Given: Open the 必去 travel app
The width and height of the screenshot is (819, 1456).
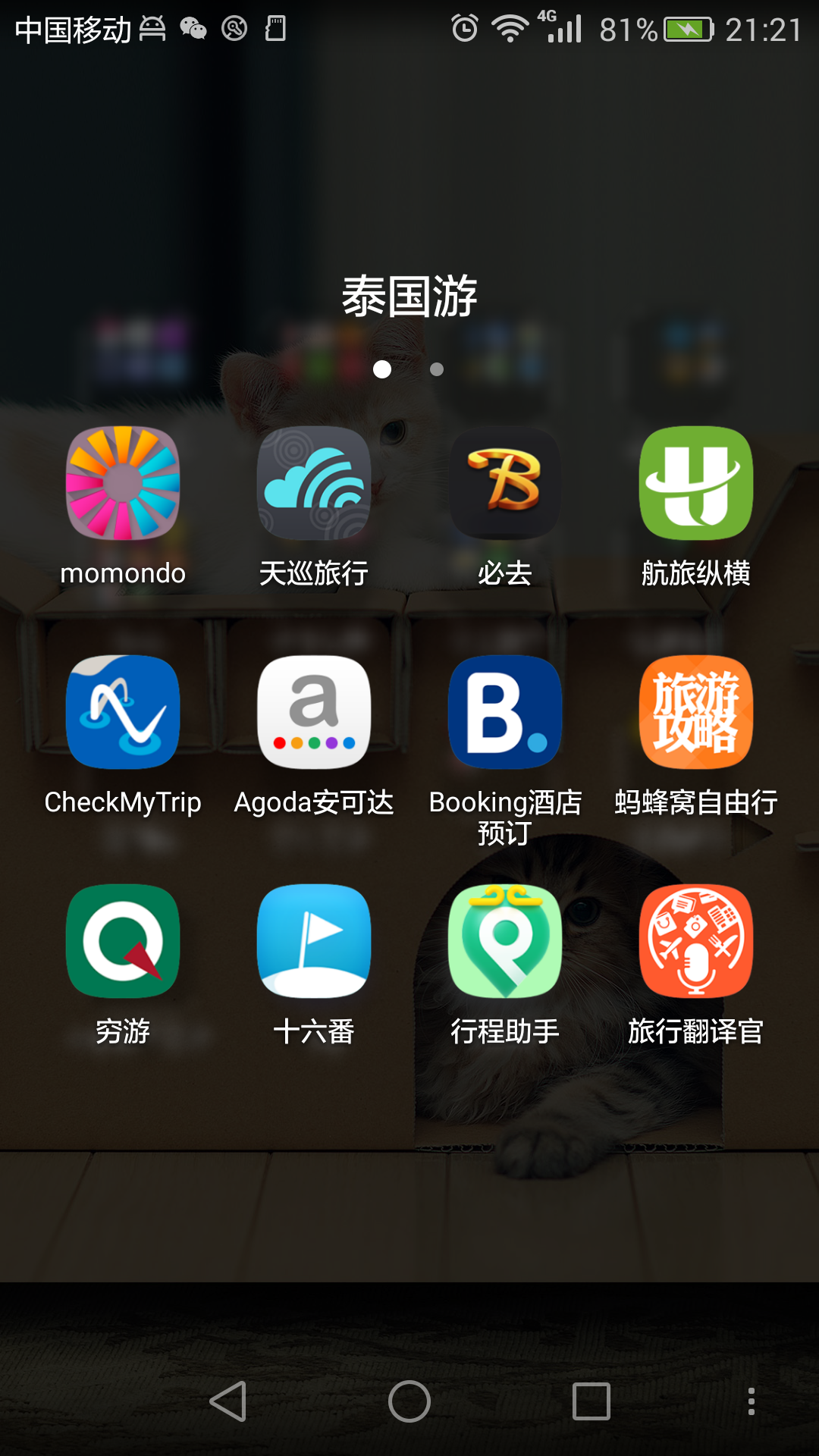Looking at the screenshot, I should pyautogui.click(x=504, y=484).
